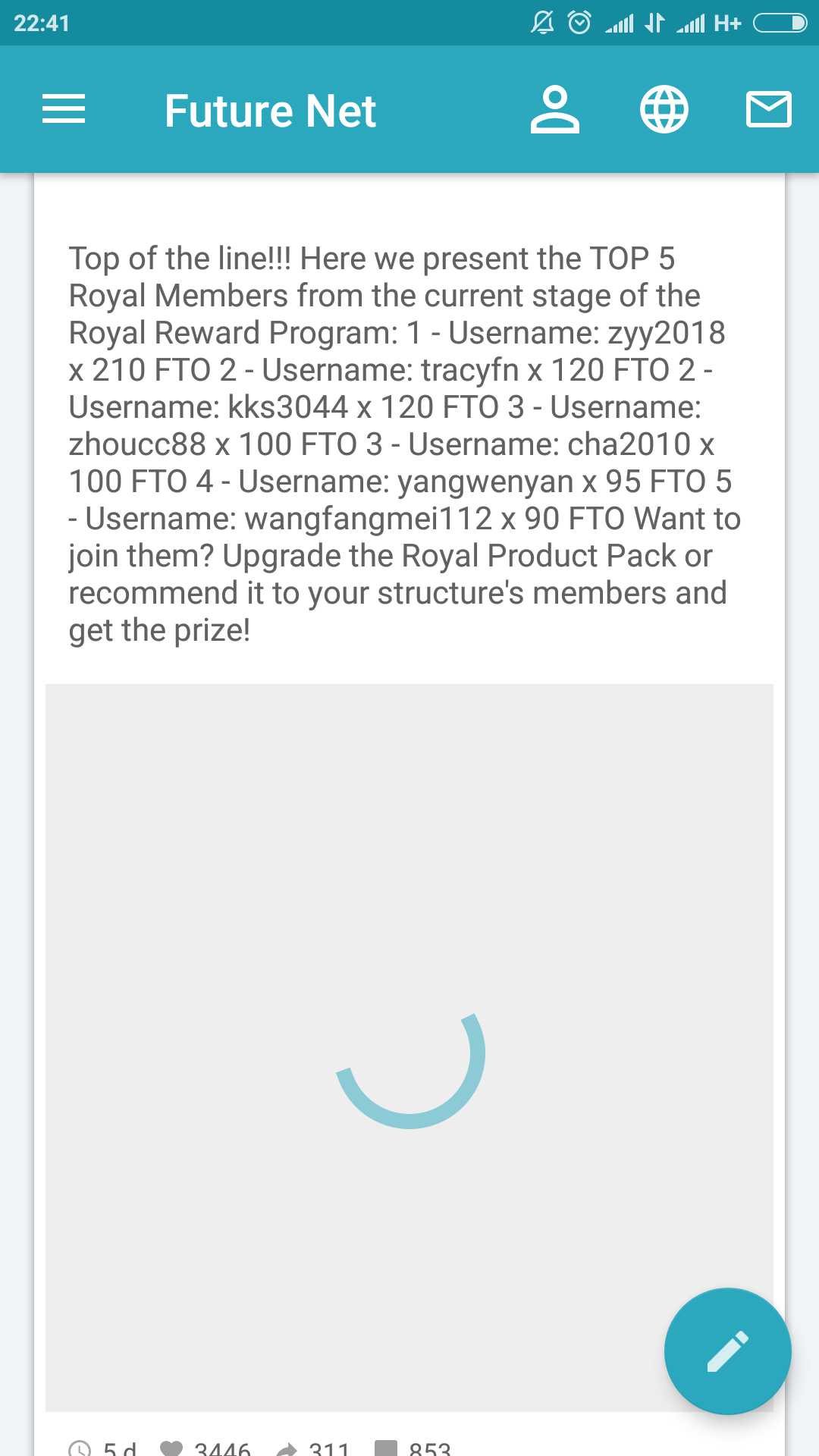Open the user profile icon
The image size is (819, 1456).
pyautogui.click(x=554, y=109)
